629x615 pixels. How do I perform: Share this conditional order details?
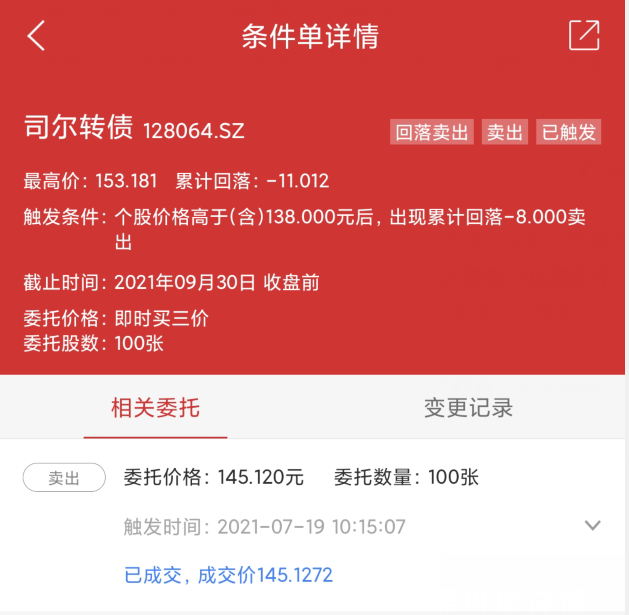tap(584, 35)
